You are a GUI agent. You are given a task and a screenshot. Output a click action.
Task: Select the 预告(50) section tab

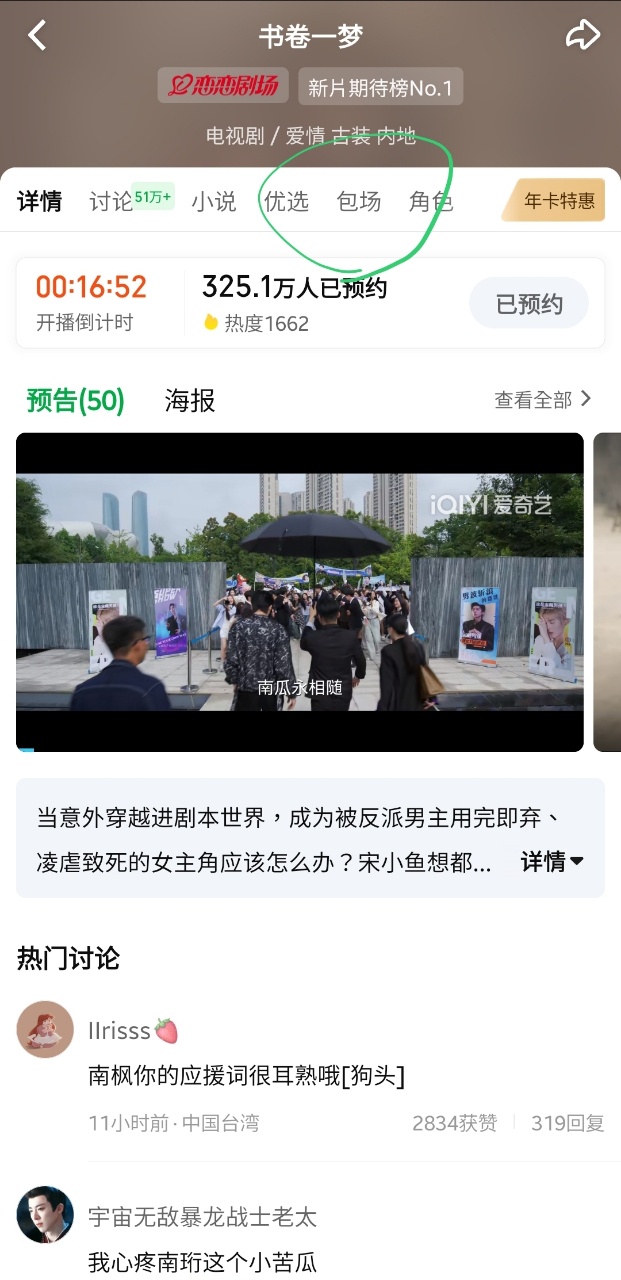click(76, 401)
